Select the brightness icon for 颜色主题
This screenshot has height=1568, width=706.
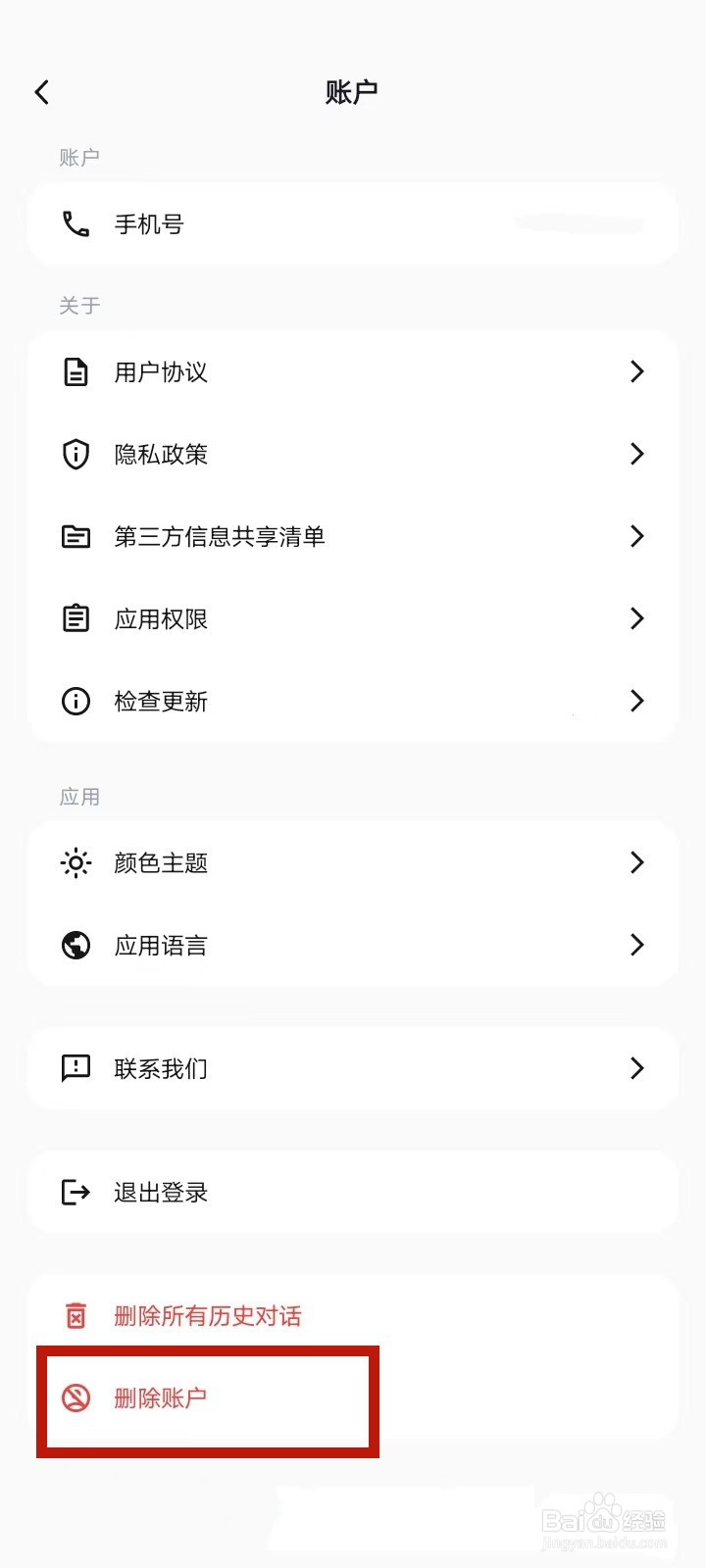[76, 862]
